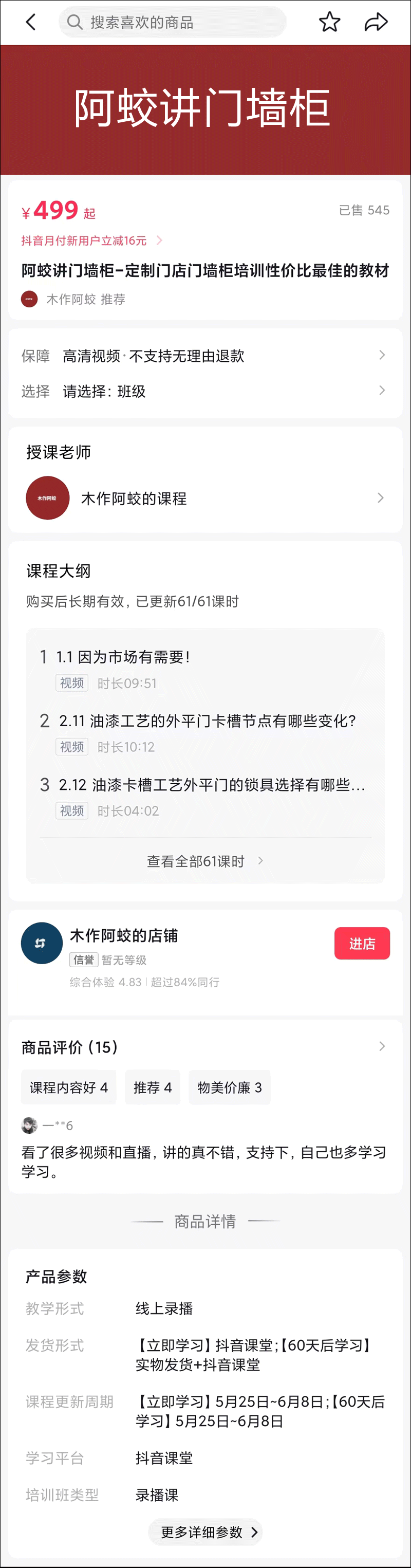Image resolution: width=411 pixels, height=1568 pixels.
Task: View all 61 lessons via 查看全部61课时
Action: point(204,861)
